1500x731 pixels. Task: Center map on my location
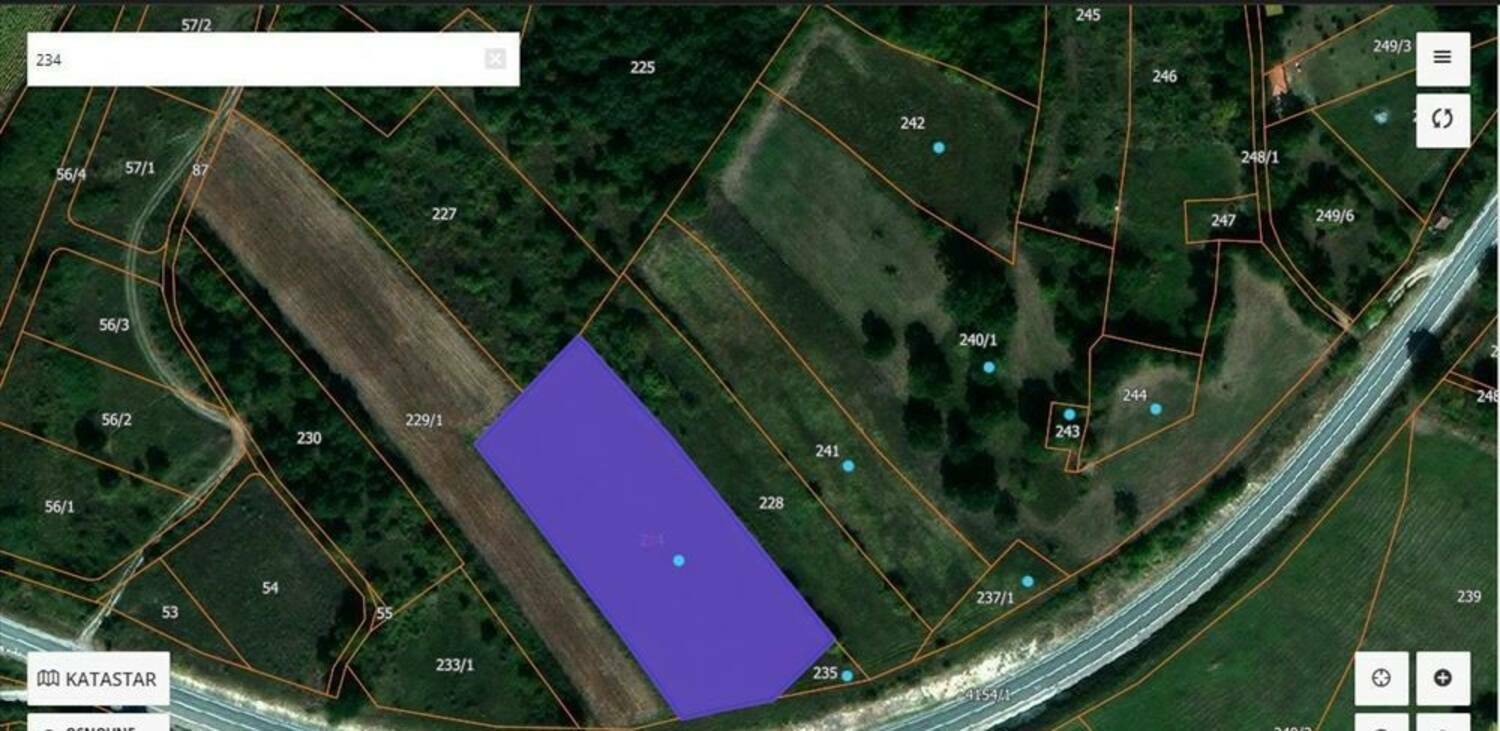pyautogui.click(x=1381, y=678)
